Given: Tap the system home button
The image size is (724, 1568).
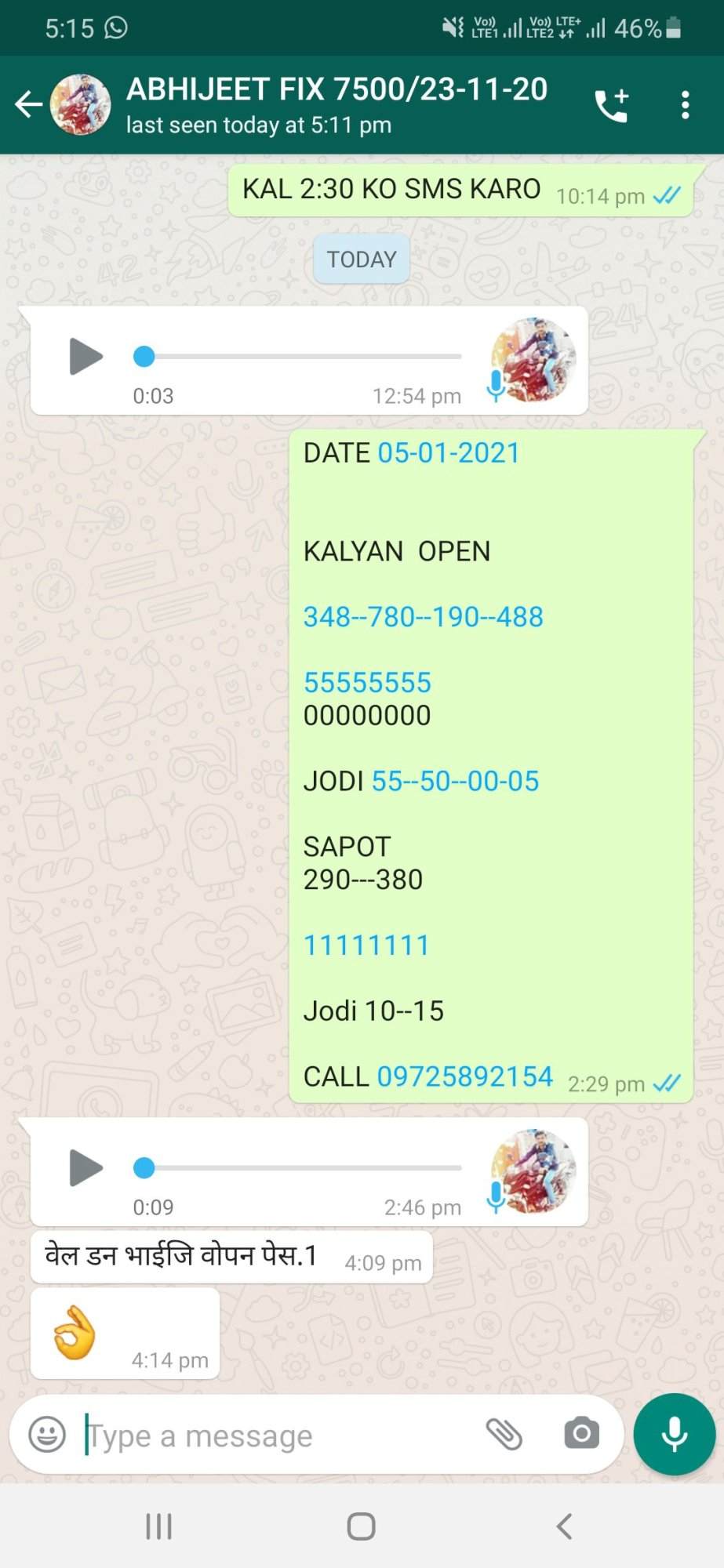Looking at the screenshot, I should 362,1526.
